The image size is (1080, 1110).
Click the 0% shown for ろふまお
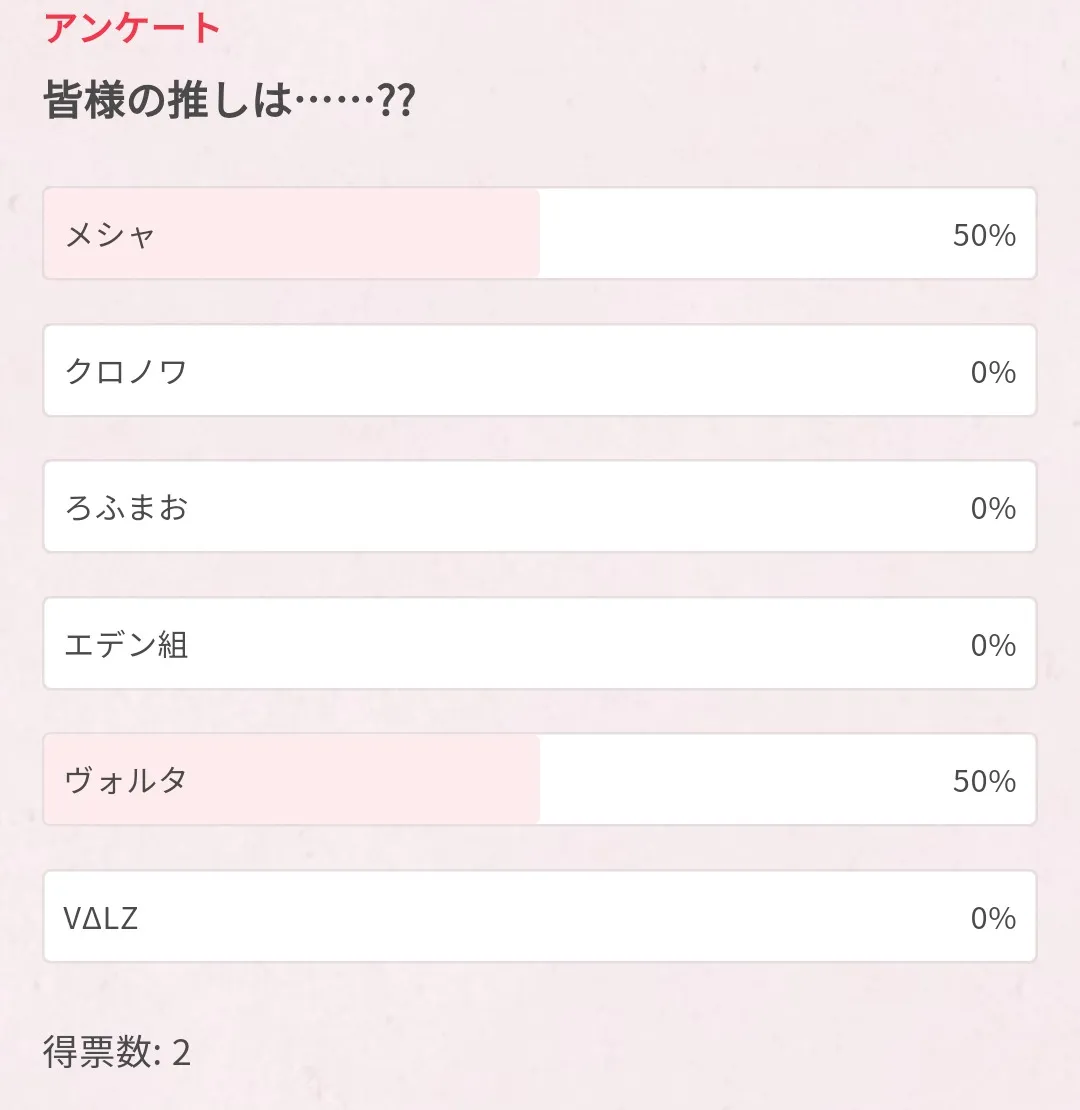pyautogui.click(x=990, y=508)
